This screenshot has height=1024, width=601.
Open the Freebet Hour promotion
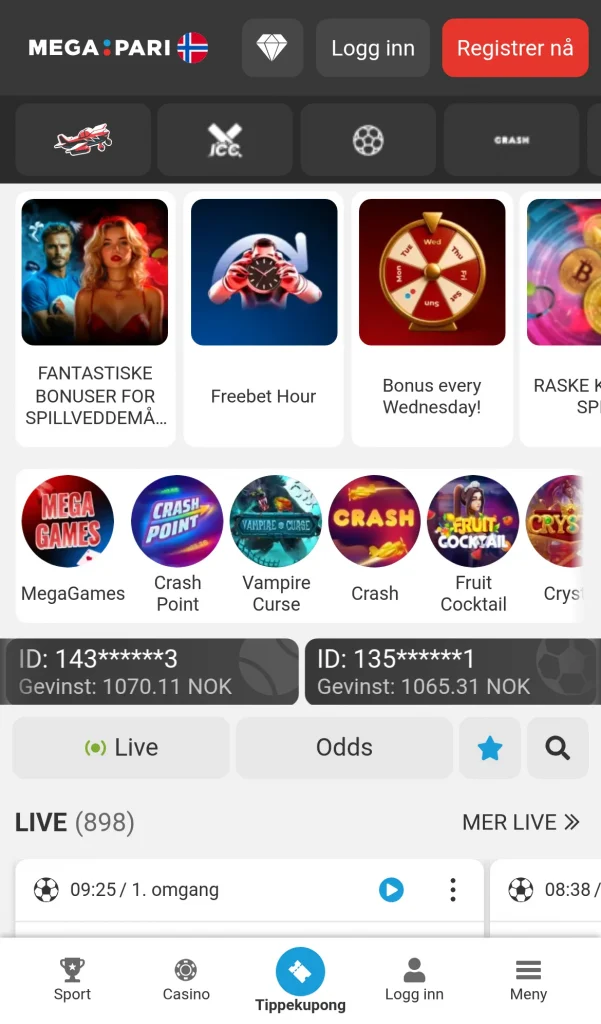point(263,319)
